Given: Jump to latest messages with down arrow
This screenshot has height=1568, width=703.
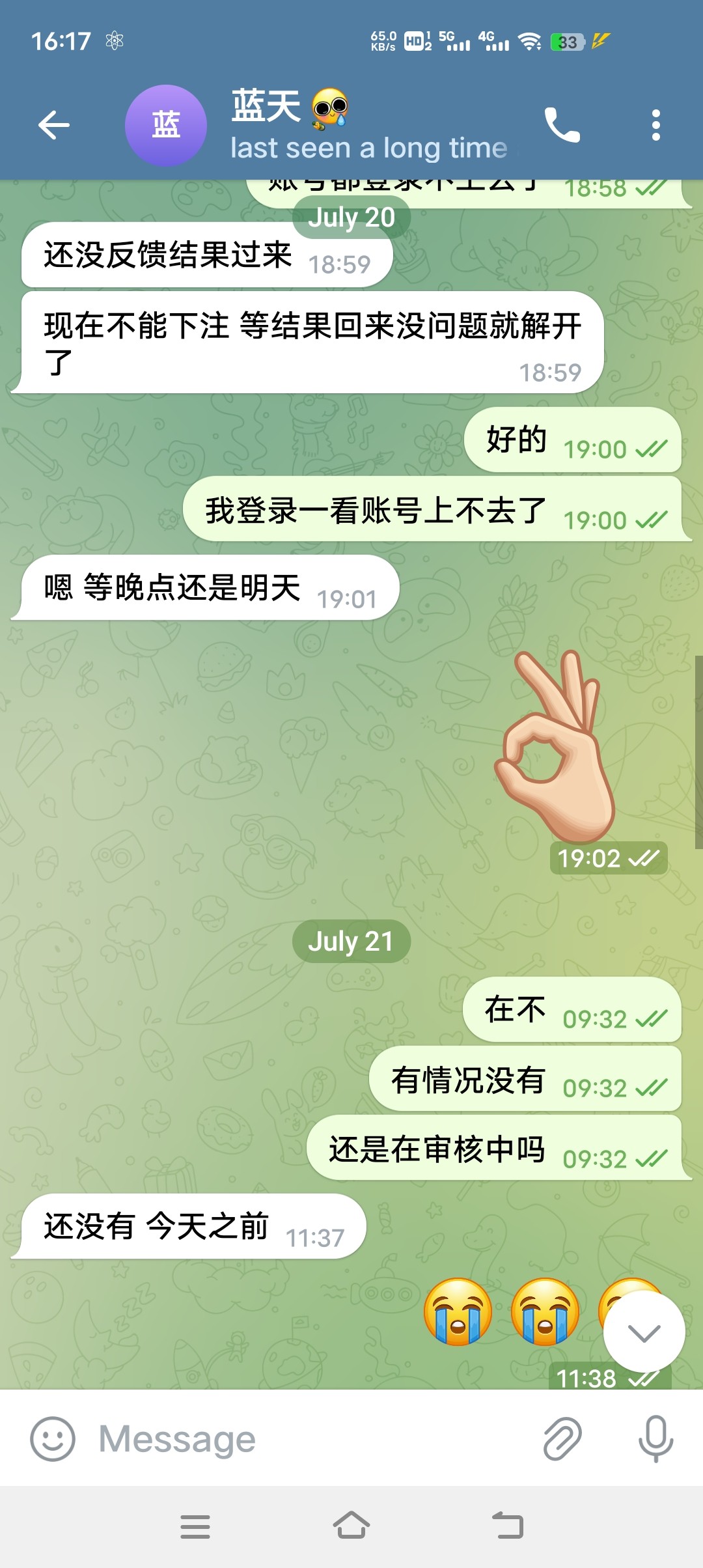Looking at the screenshot, I should (x=644, y=1332).
